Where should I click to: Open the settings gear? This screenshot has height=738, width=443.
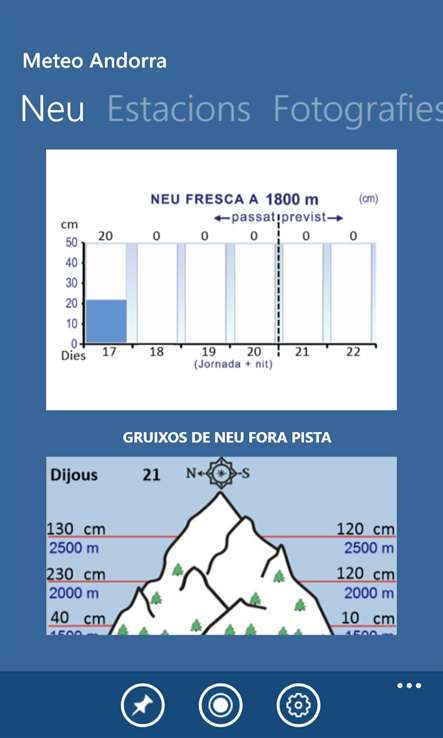[298, 706]
